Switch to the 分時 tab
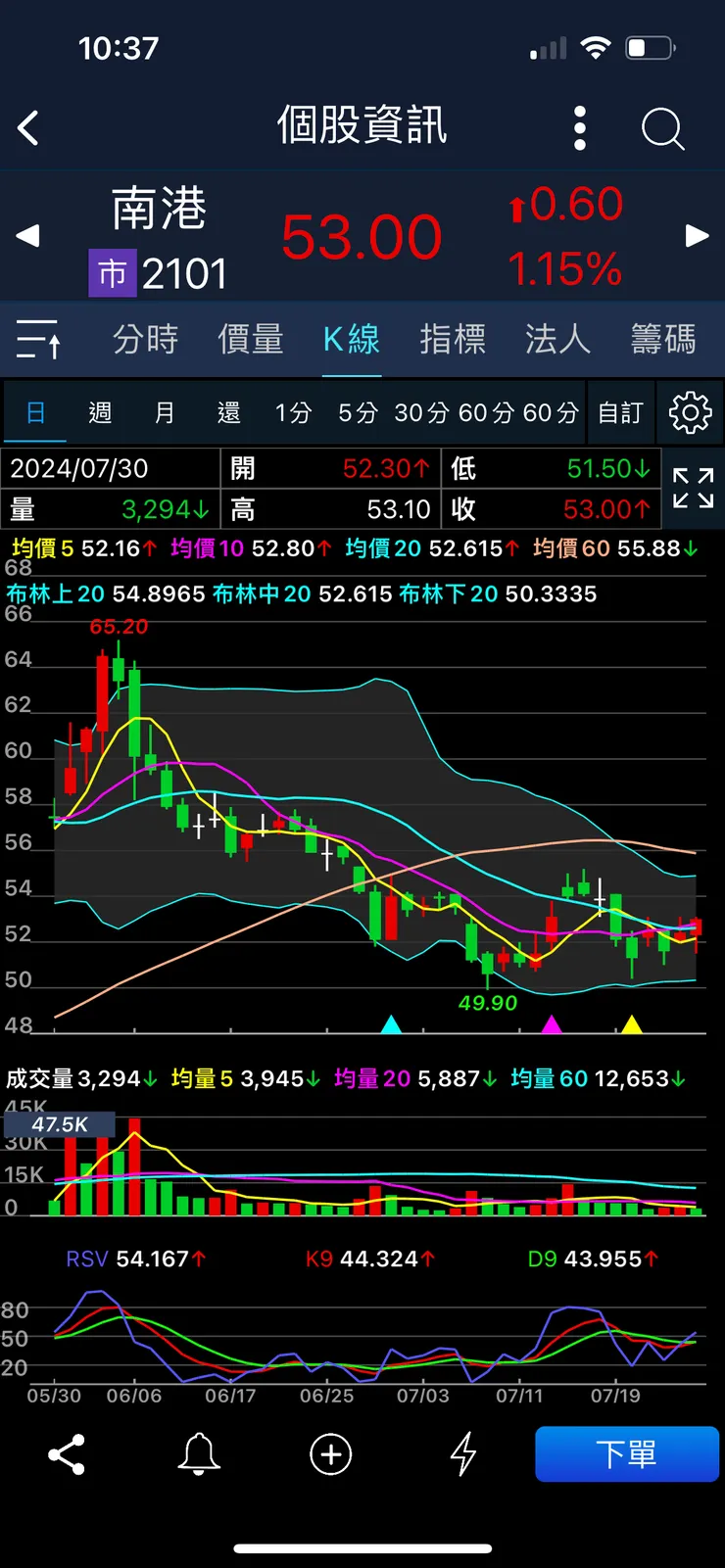725x1568 pixels. (x=145, y=340)
